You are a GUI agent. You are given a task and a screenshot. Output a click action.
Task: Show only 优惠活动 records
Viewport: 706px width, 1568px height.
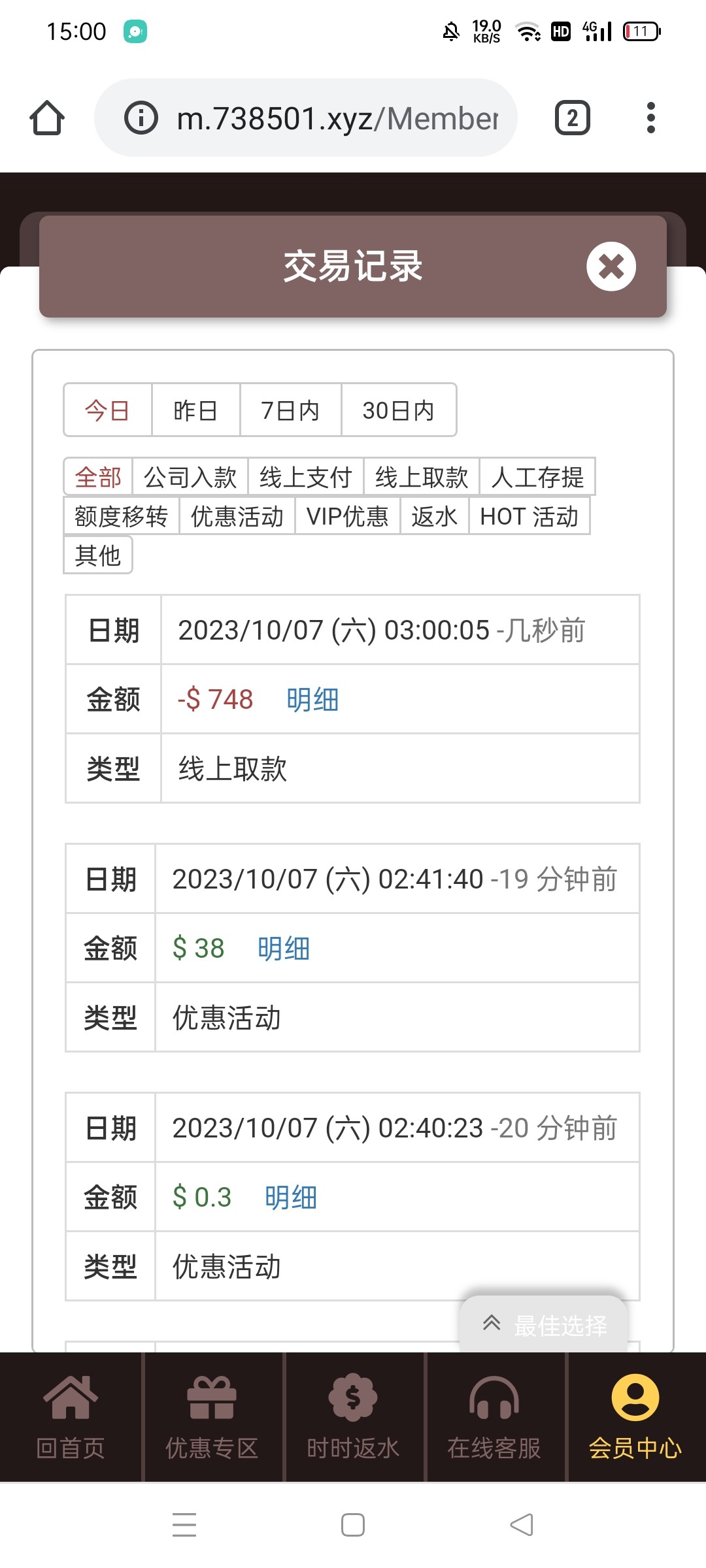pos(237,516)
